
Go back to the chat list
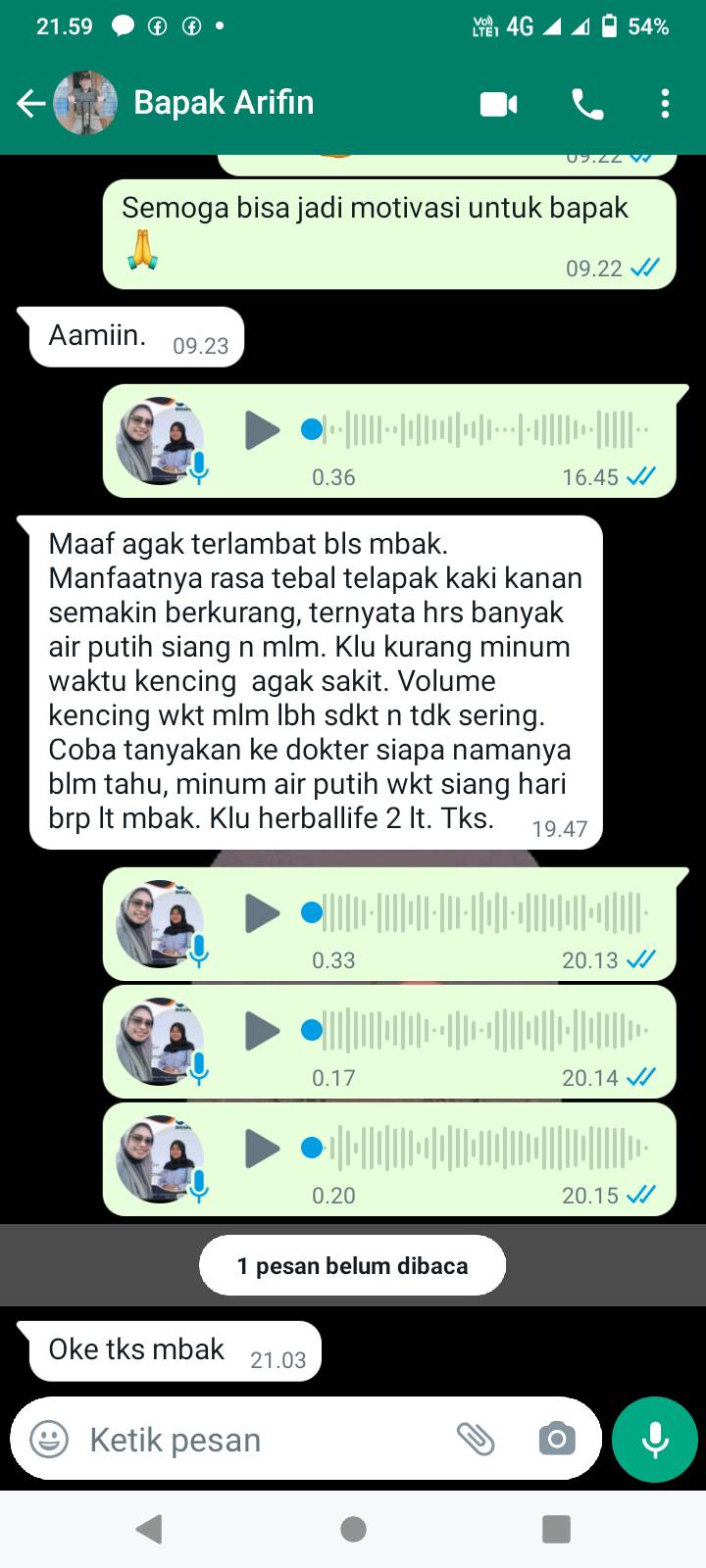30,103
